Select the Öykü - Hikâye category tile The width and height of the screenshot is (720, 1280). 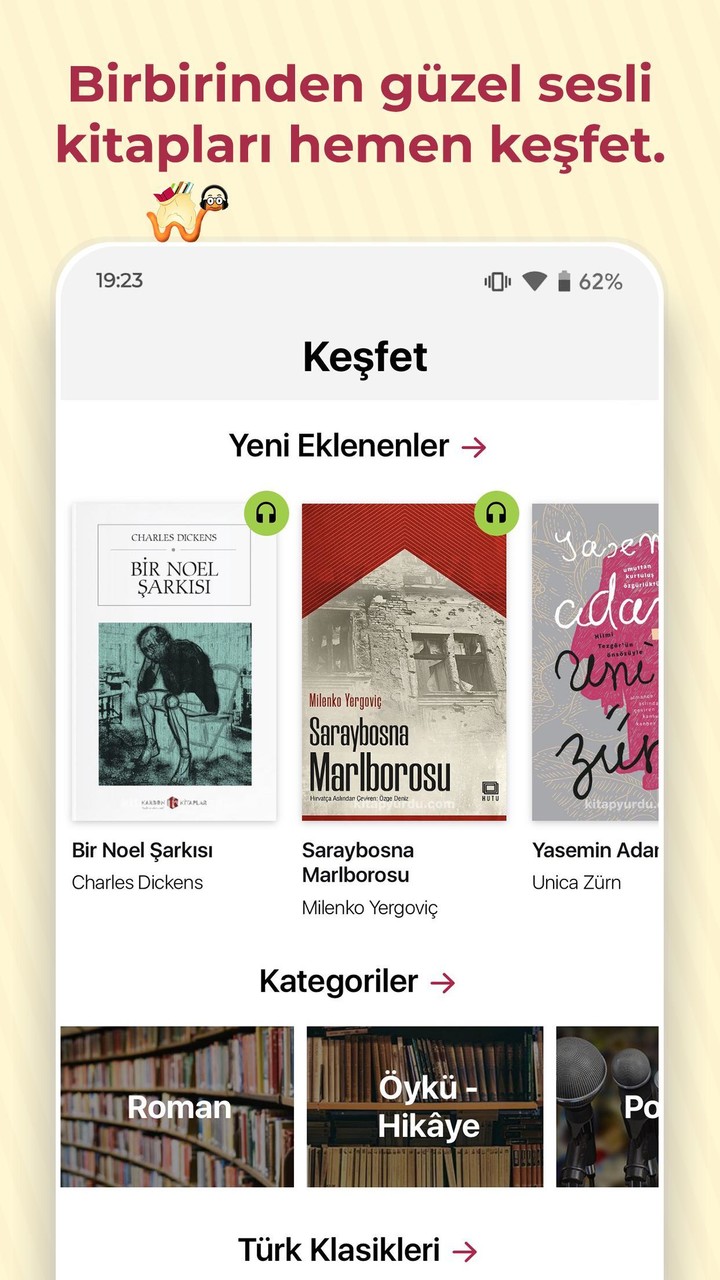[x=424, y=1105]
